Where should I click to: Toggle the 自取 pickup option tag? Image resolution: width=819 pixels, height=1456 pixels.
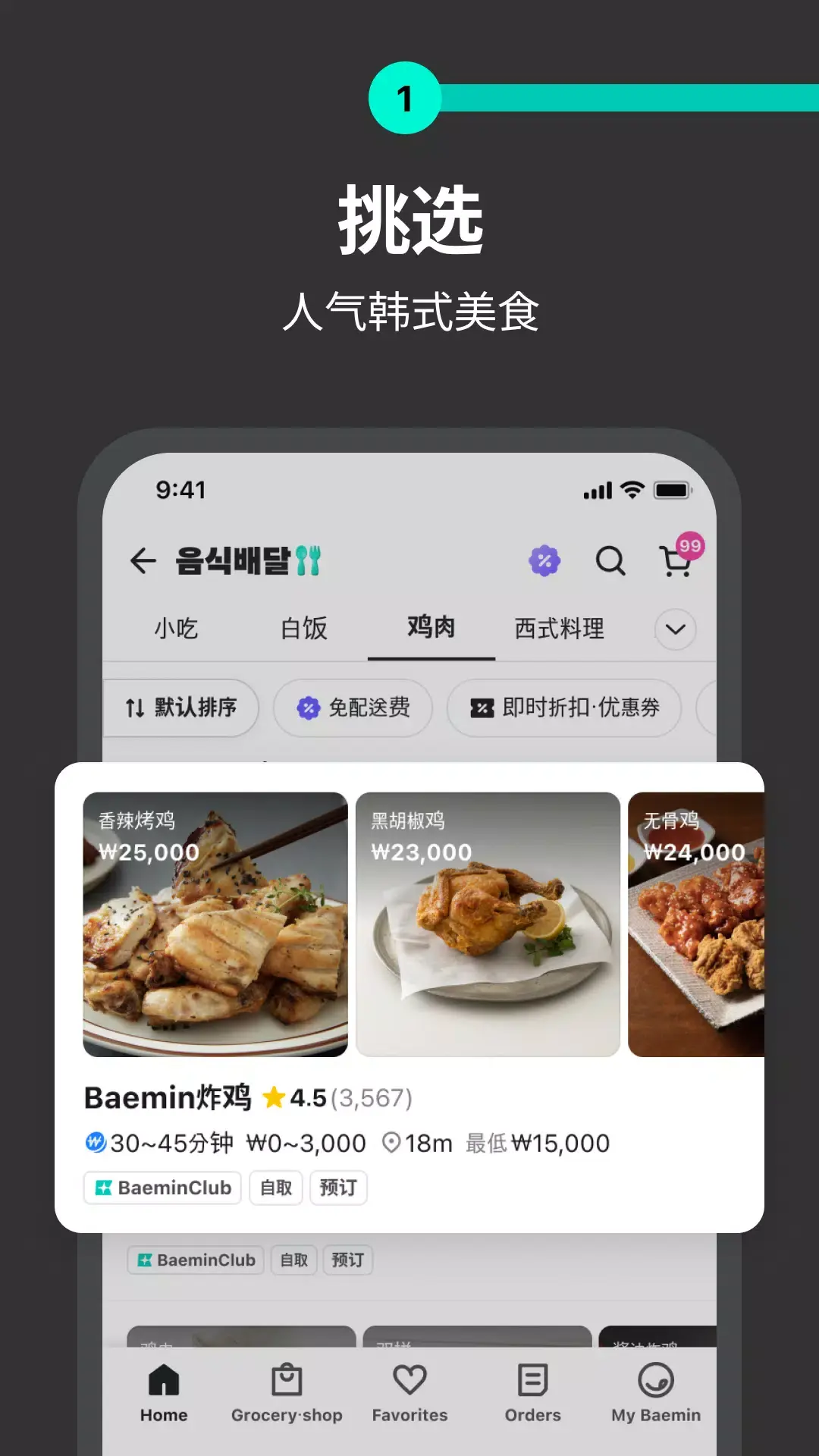click(275, 1188)
